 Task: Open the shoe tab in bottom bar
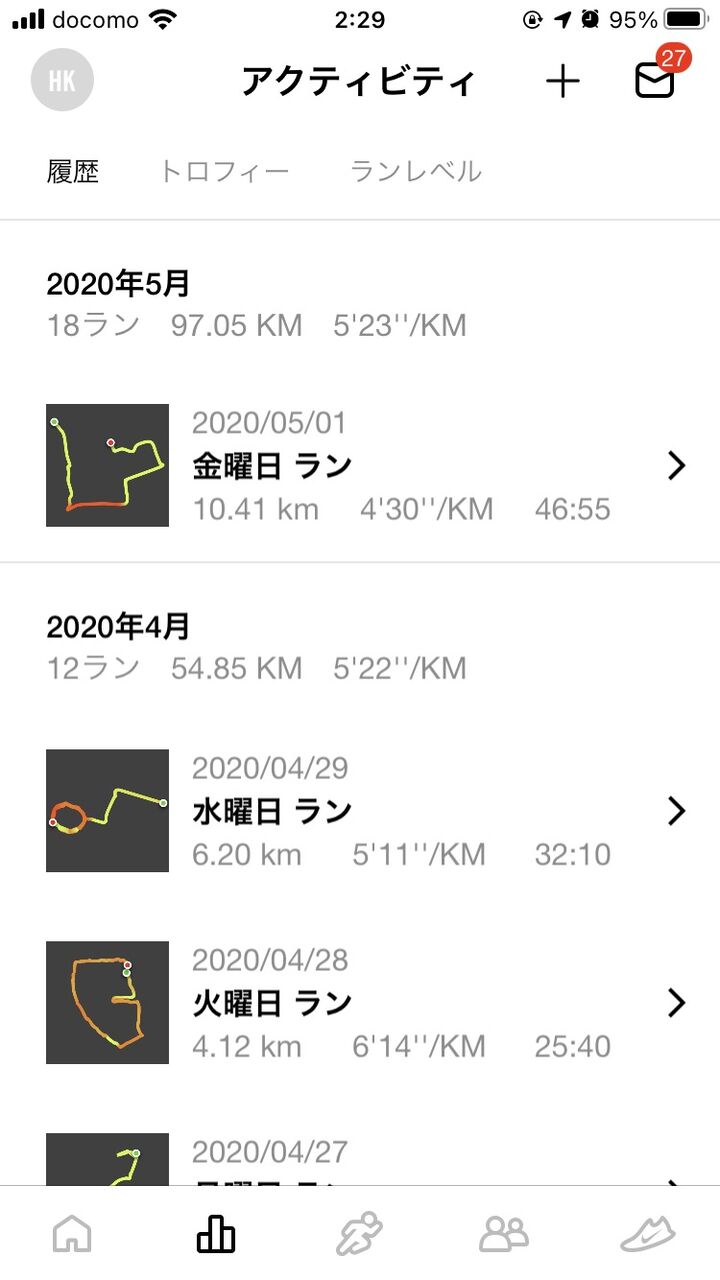648,1234
